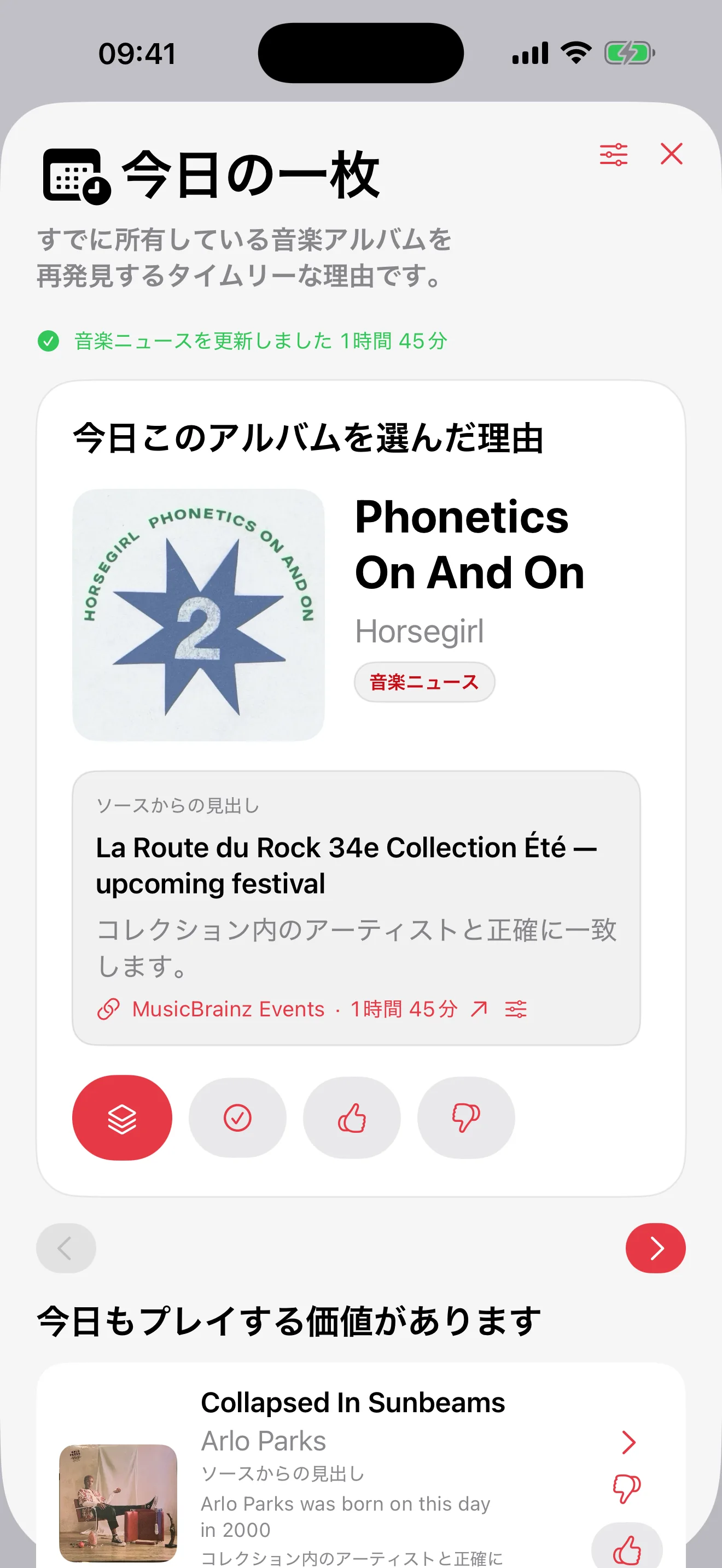This screenshot has height=1568, width=722.
Task: Open the settings sliders icon in header
Action: pos(613,155)
